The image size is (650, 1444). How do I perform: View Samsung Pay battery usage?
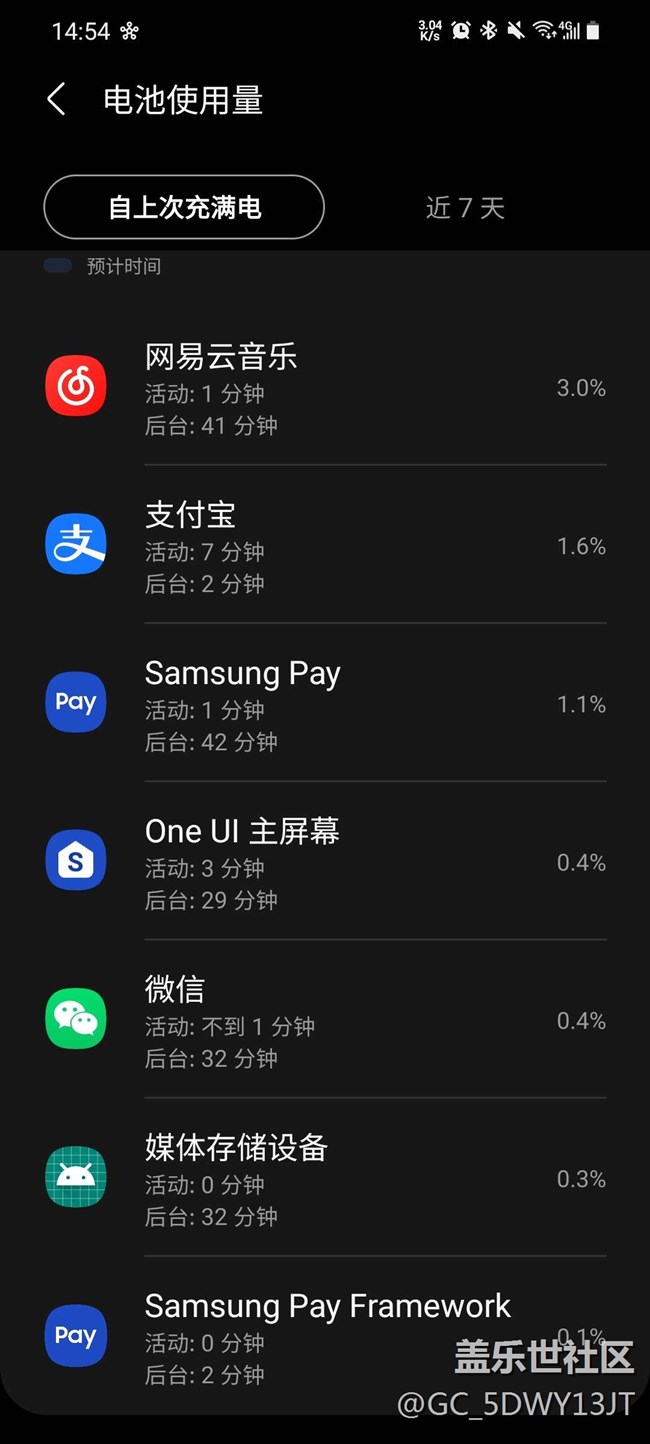point(325,704)
